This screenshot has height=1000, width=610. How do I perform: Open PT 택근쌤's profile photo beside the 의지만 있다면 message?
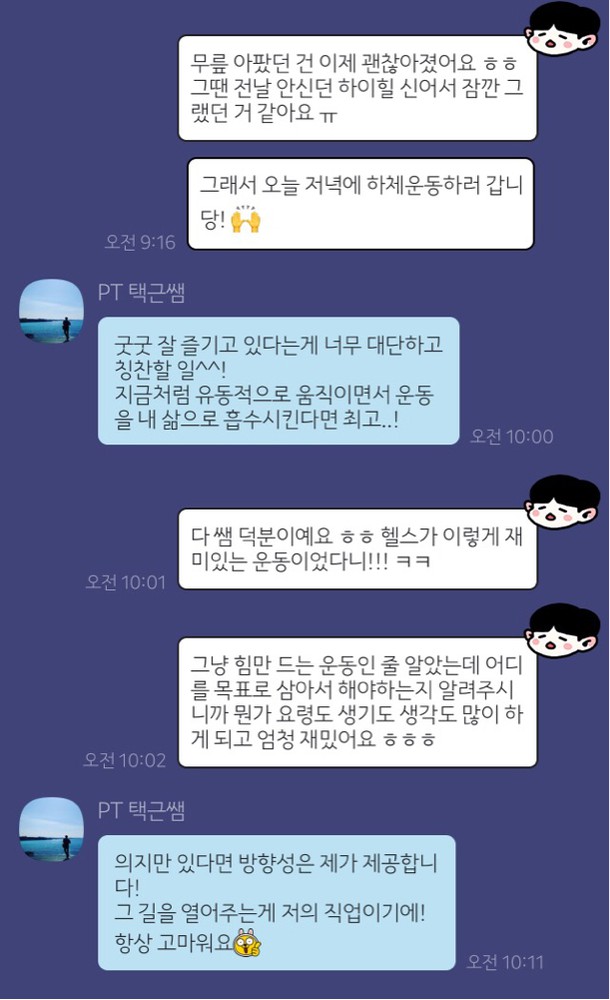(x=52, y=829)
